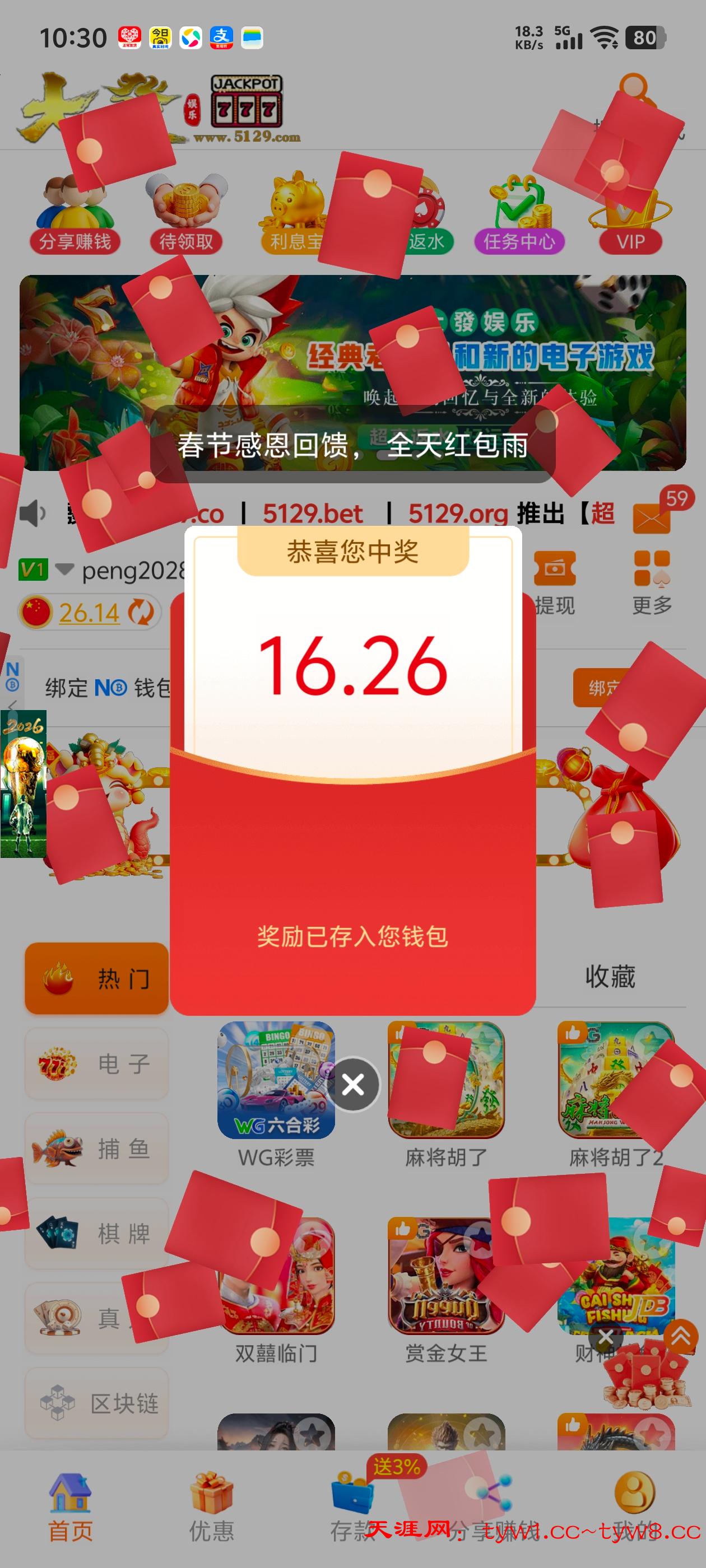Mute the scrolling announcement speaker
Image resolution: width=706 pixels, height=1568 pixels.
pos(32,513)
